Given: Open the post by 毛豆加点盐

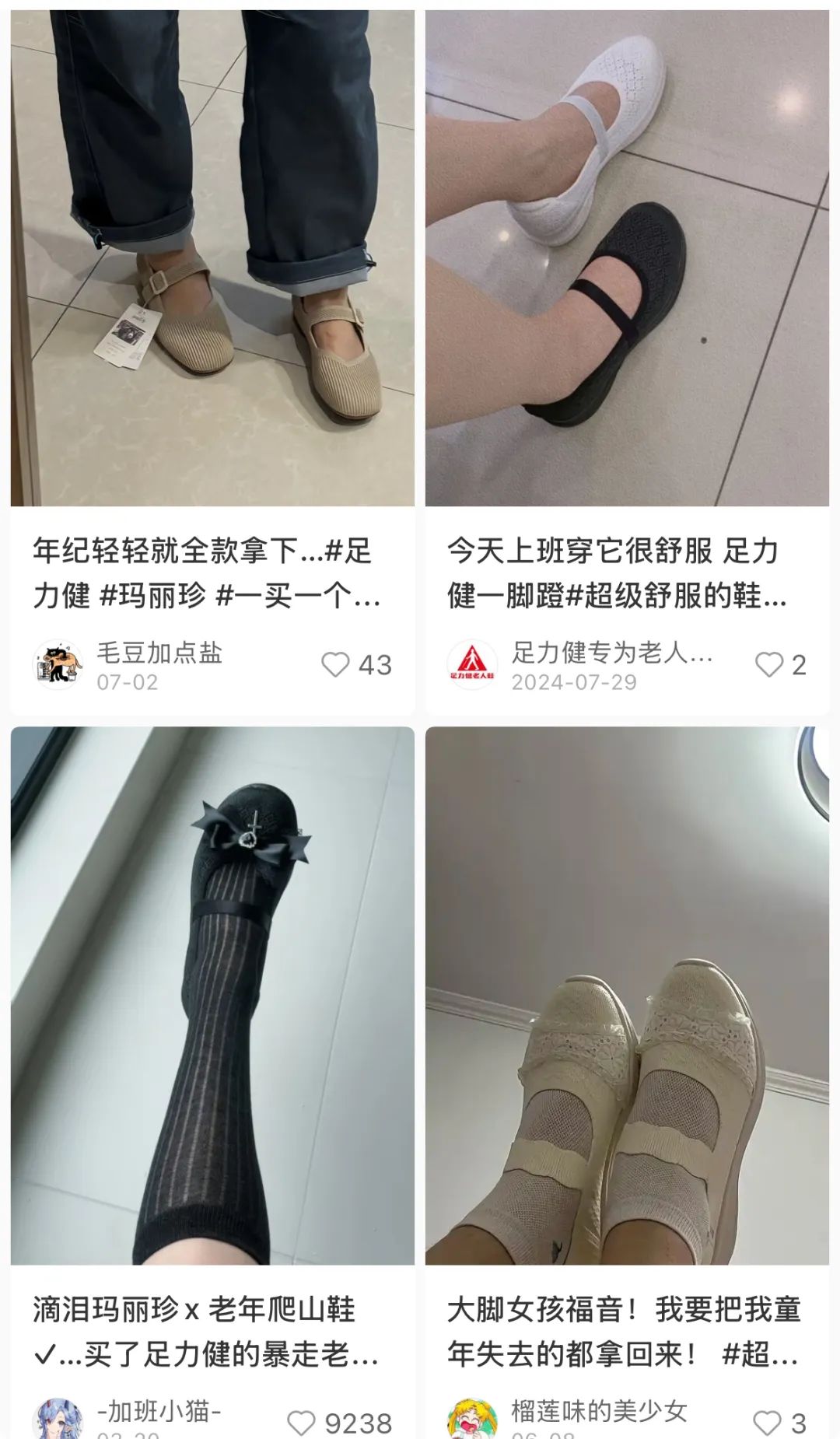Looking at the screenshot, I should [x=212, y=258].
